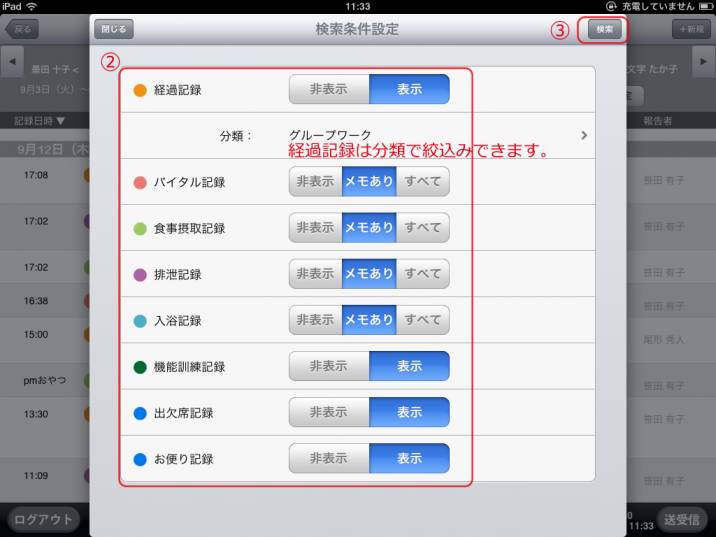This screenshot has height=537, width=716.
Task: Open the 分類 グループワーク selector
Action: point(583,135)
